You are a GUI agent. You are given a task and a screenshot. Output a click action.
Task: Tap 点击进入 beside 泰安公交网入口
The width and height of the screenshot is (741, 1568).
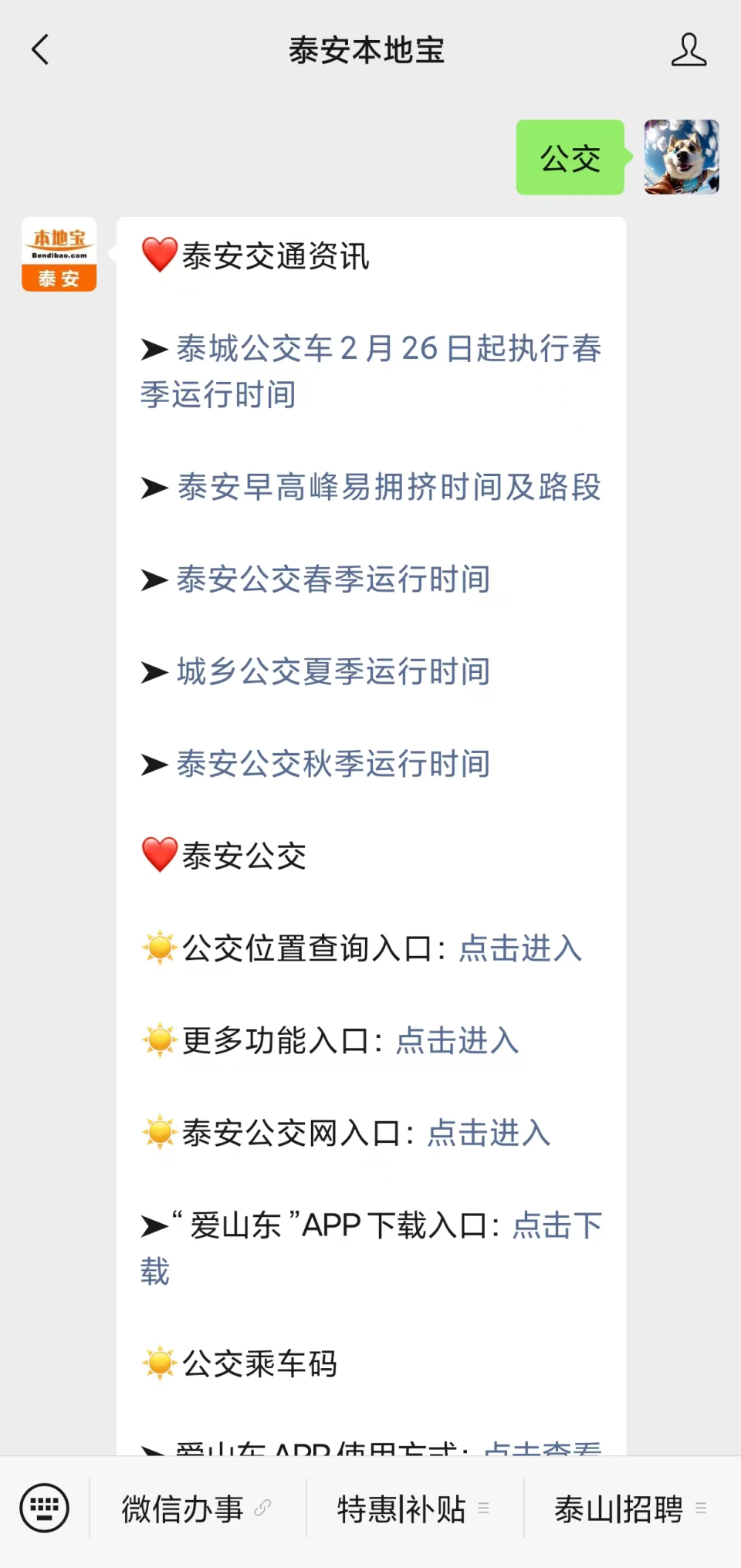pos(487,1133)
